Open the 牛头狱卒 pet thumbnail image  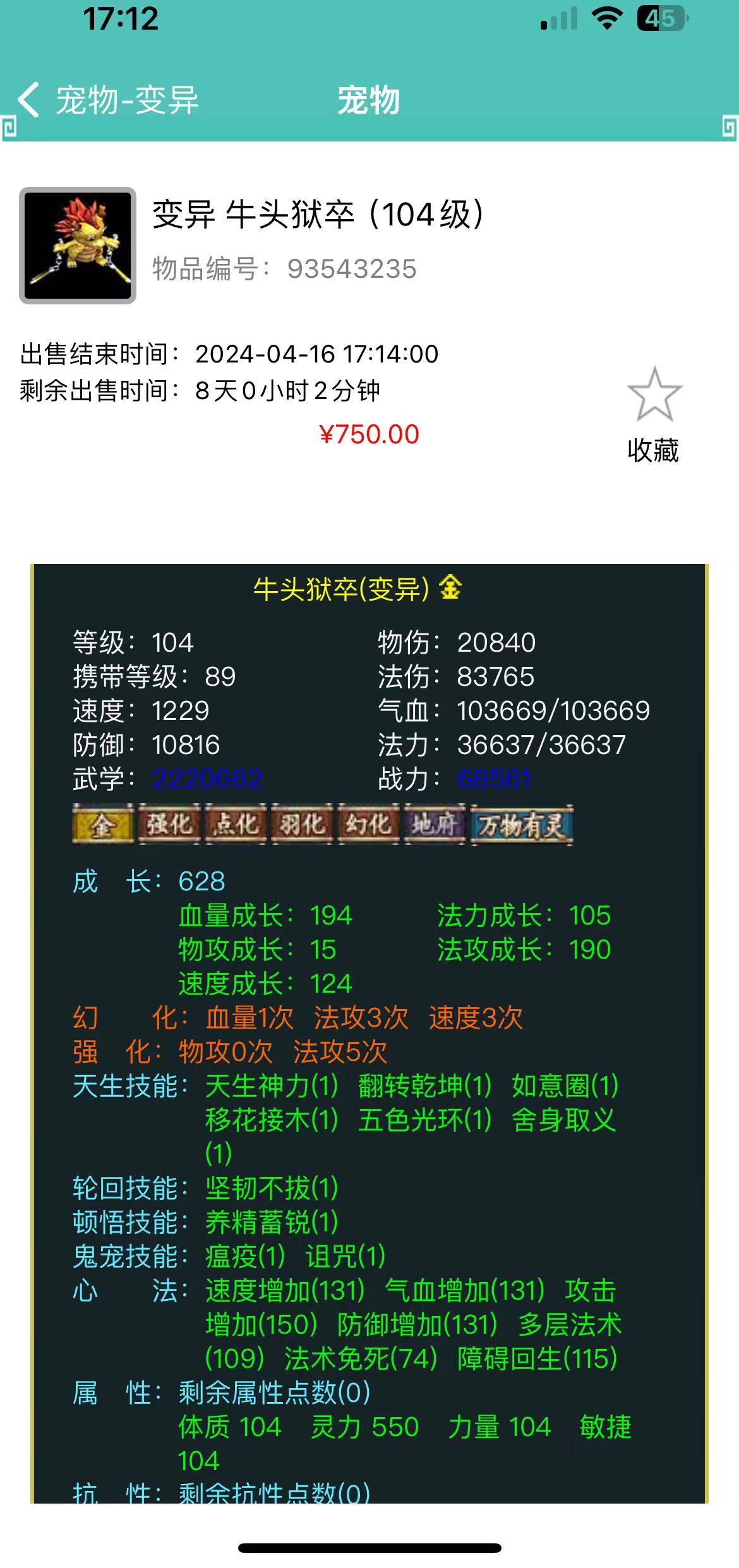78,246
